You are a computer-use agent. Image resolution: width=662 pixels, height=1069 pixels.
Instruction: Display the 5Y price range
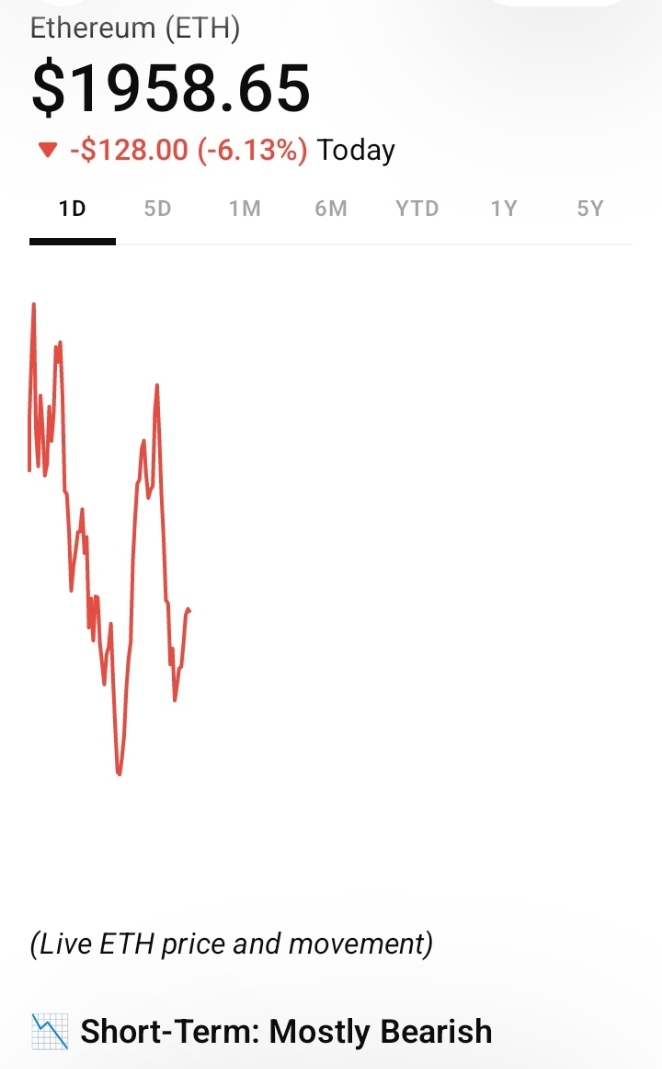[x=590, y=209]
